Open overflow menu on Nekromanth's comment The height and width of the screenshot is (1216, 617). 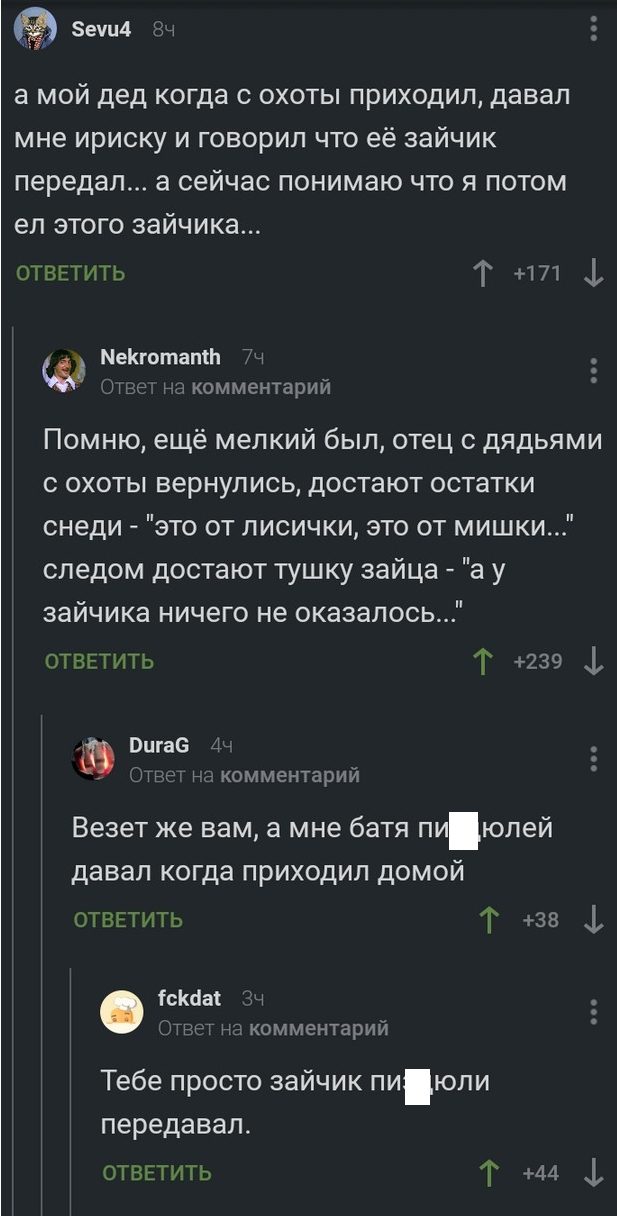(x=594, y=370)
